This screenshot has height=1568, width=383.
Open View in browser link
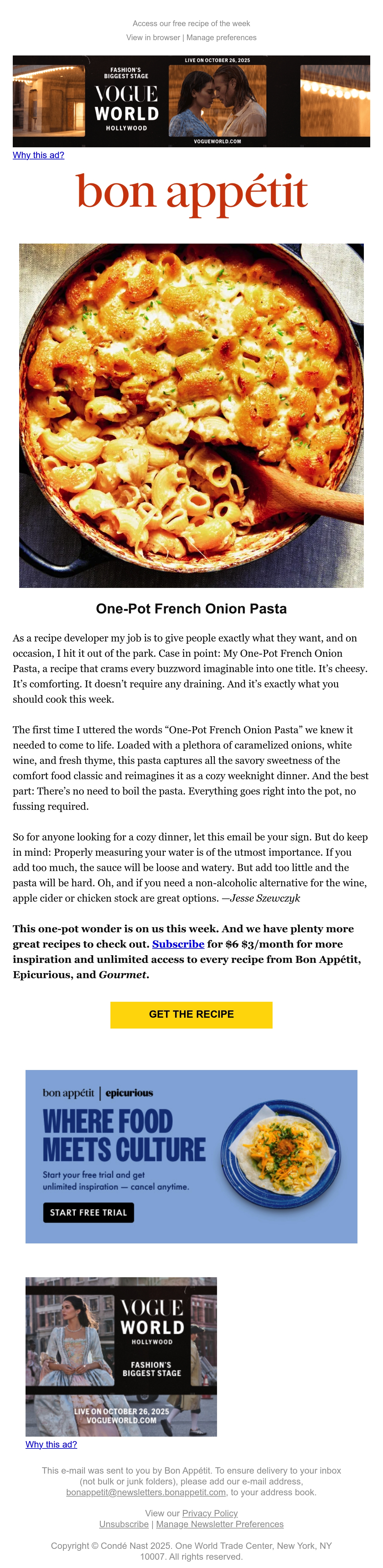[x=154, y=38]
